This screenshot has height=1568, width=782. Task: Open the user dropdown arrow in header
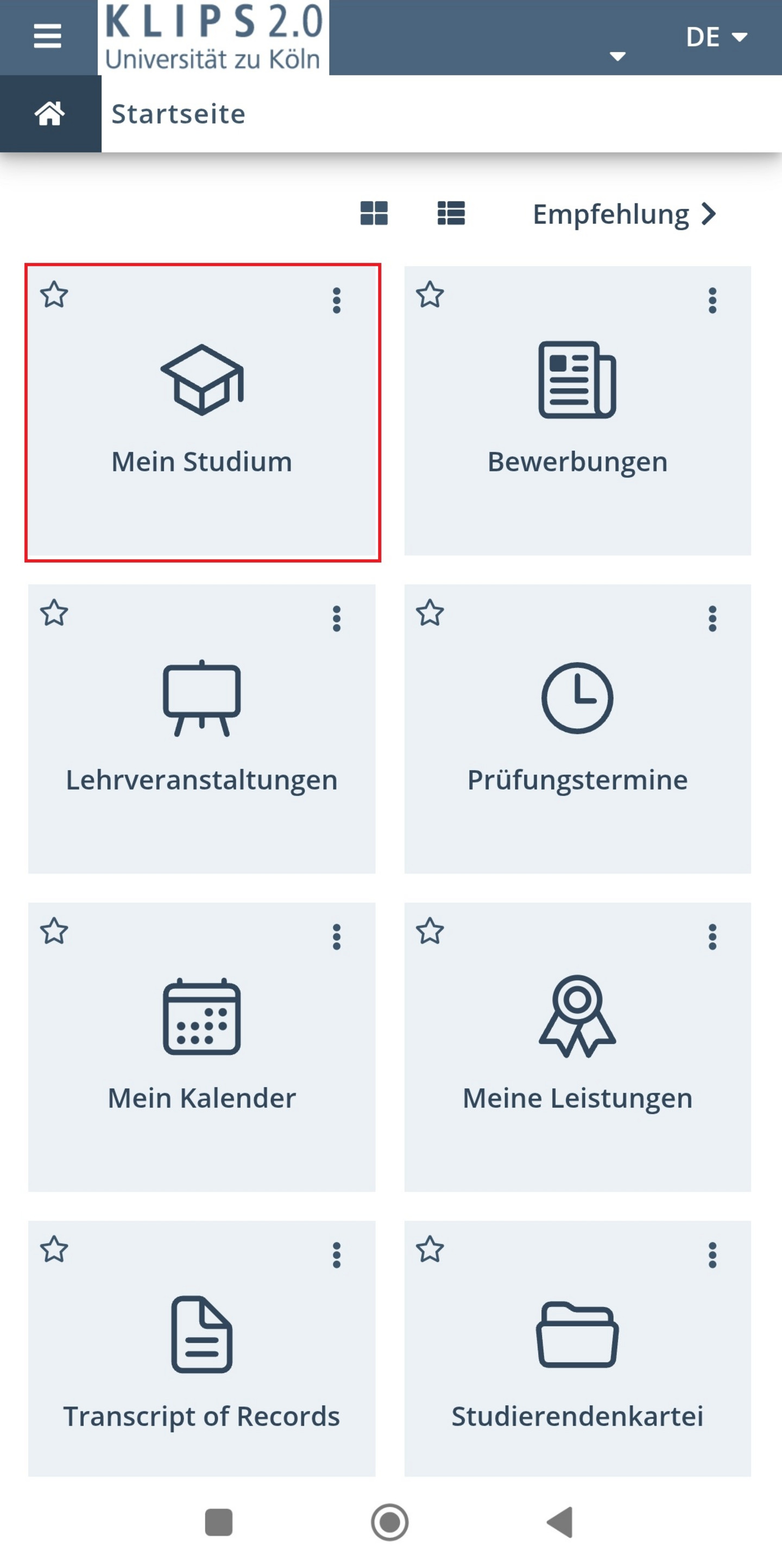(617, 56)
